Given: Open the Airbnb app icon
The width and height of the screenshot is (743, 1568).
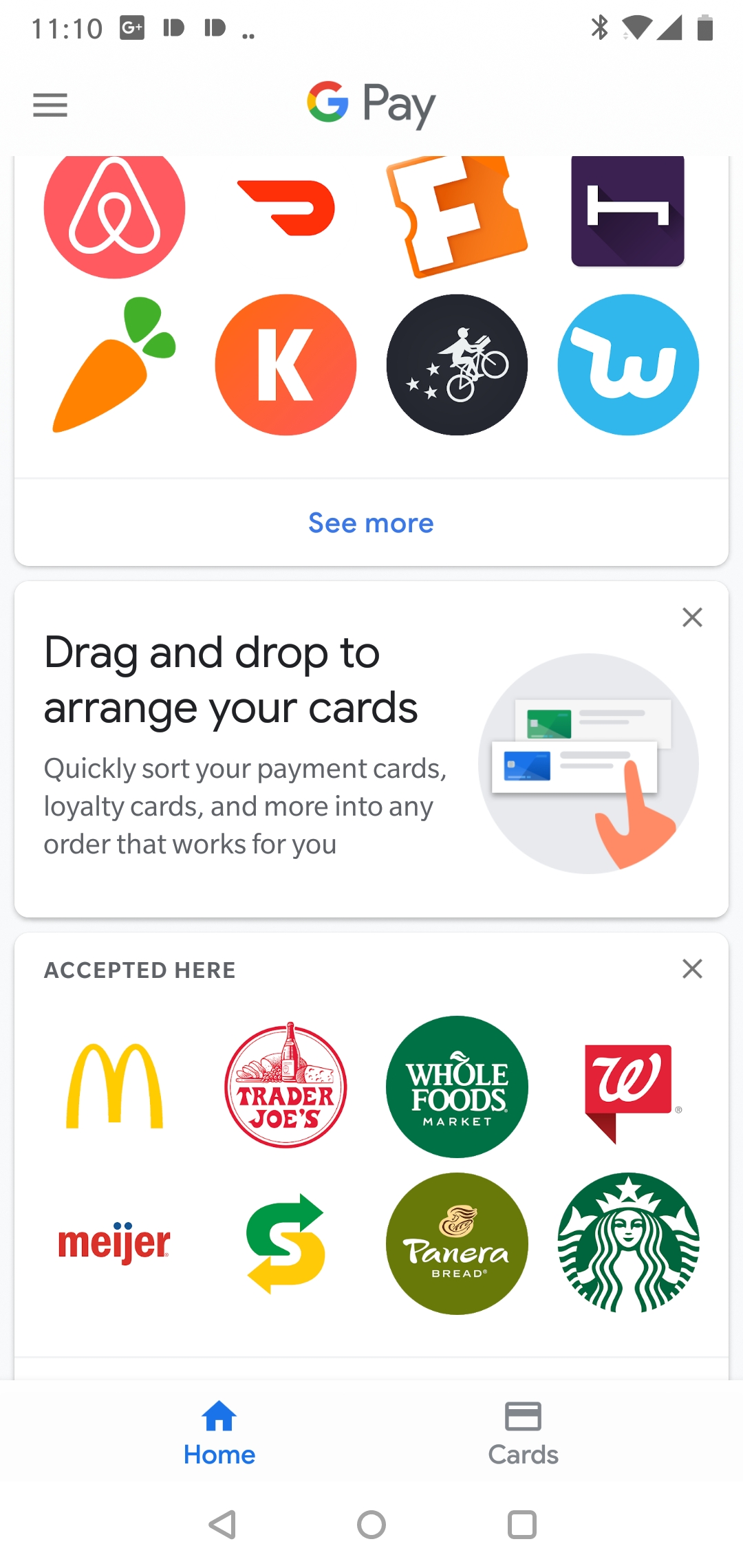Looking at the screenshot, I should pos(114,210).
